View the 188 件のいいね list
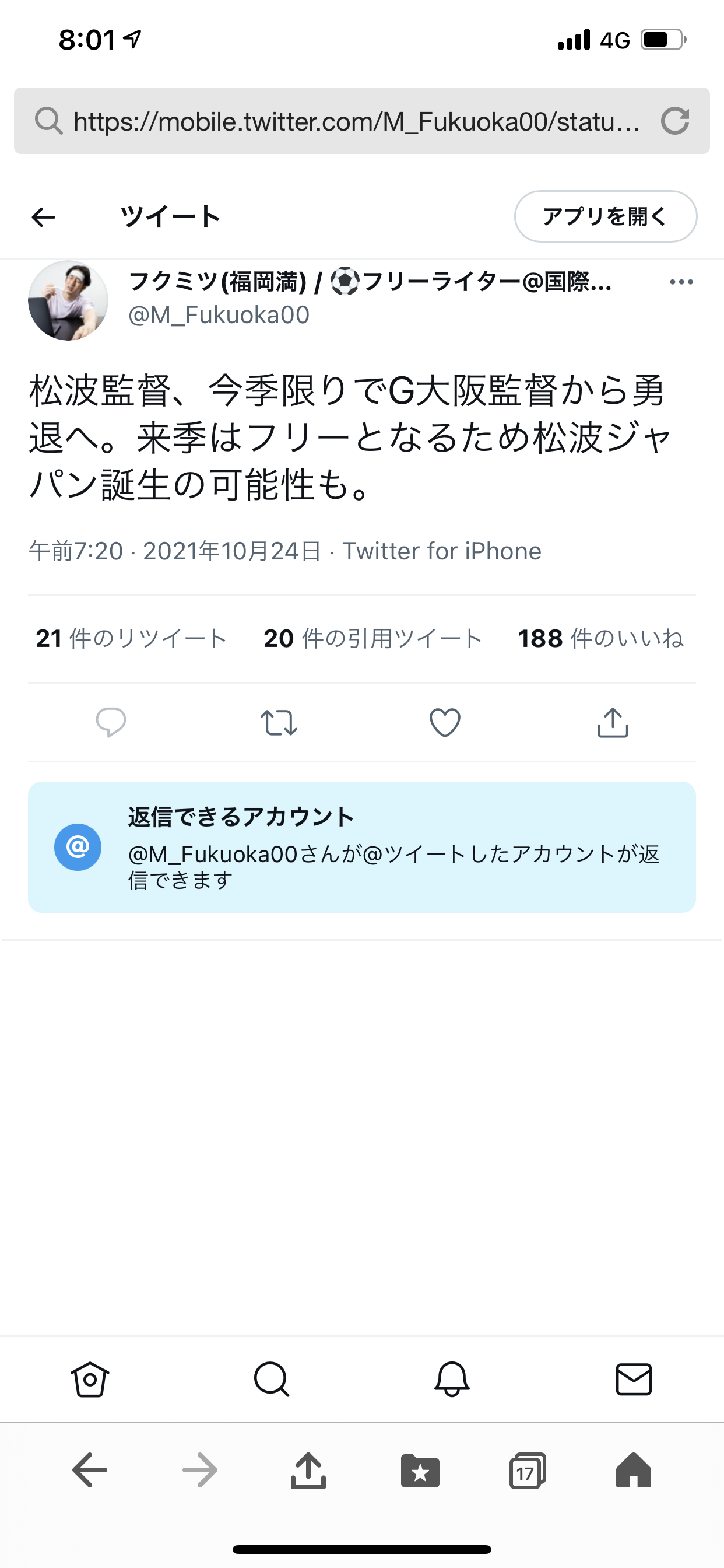Image resolution: width=724 pixels, height=1568 pixels. click(x=600, y=639)
